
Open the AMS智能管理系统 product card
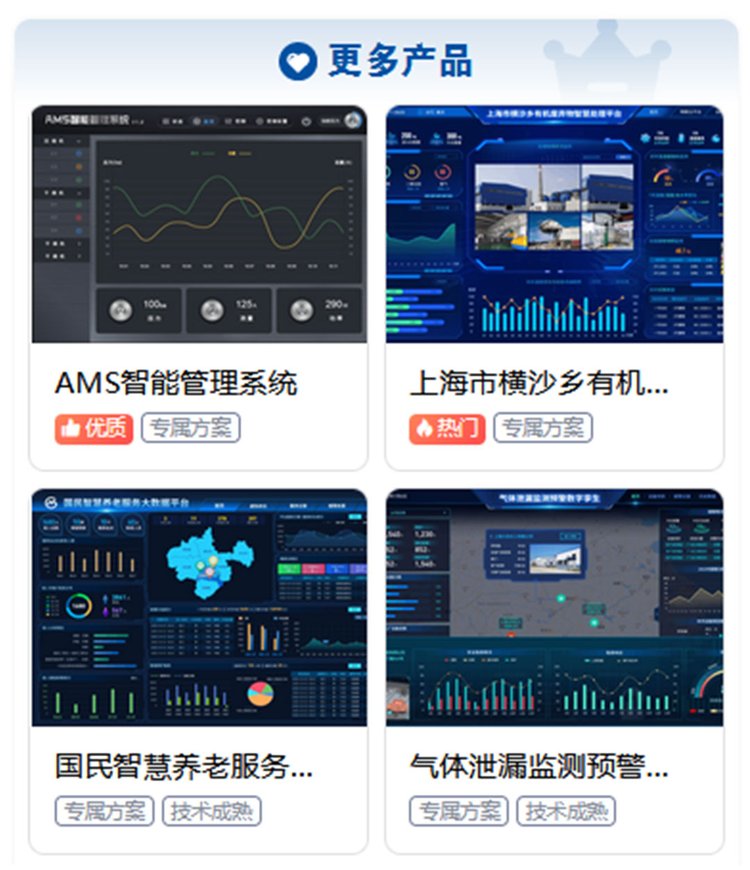click(x=198, y=285)
